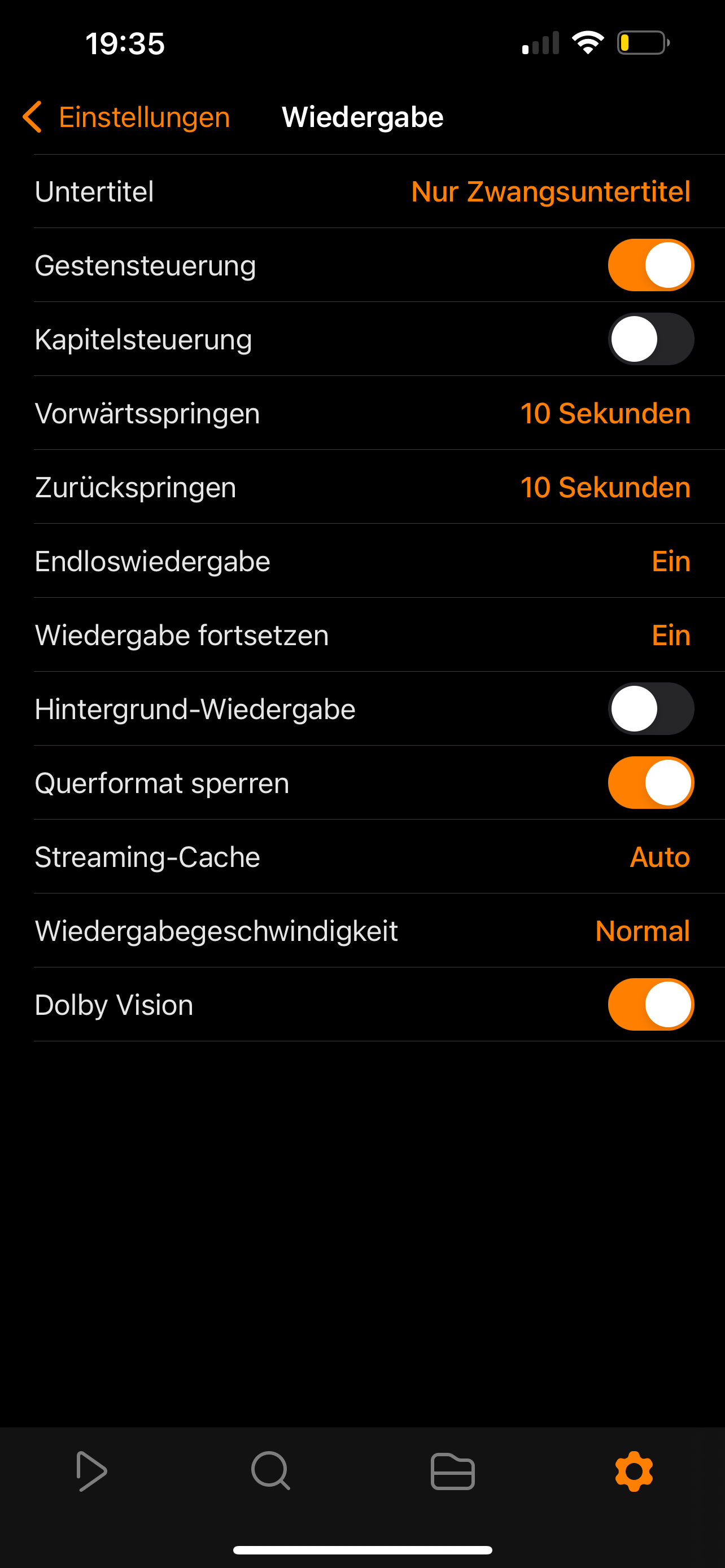
Task: Open the Endloswiedergabe option
Action: coord(363,561)
